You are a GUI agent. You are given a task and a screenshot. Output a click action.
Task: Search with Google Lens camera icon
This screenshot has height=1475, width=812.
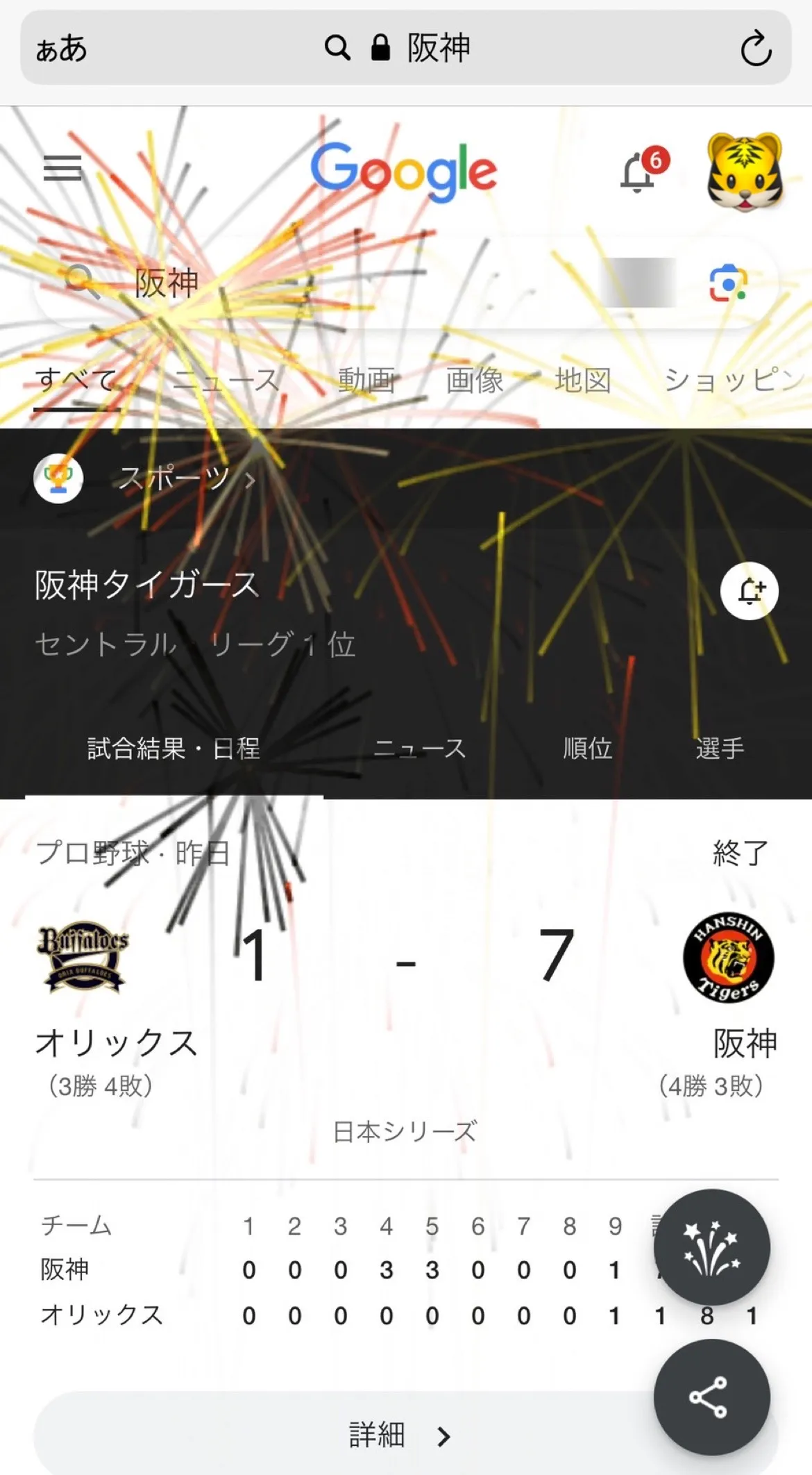(x=727, y=283)
